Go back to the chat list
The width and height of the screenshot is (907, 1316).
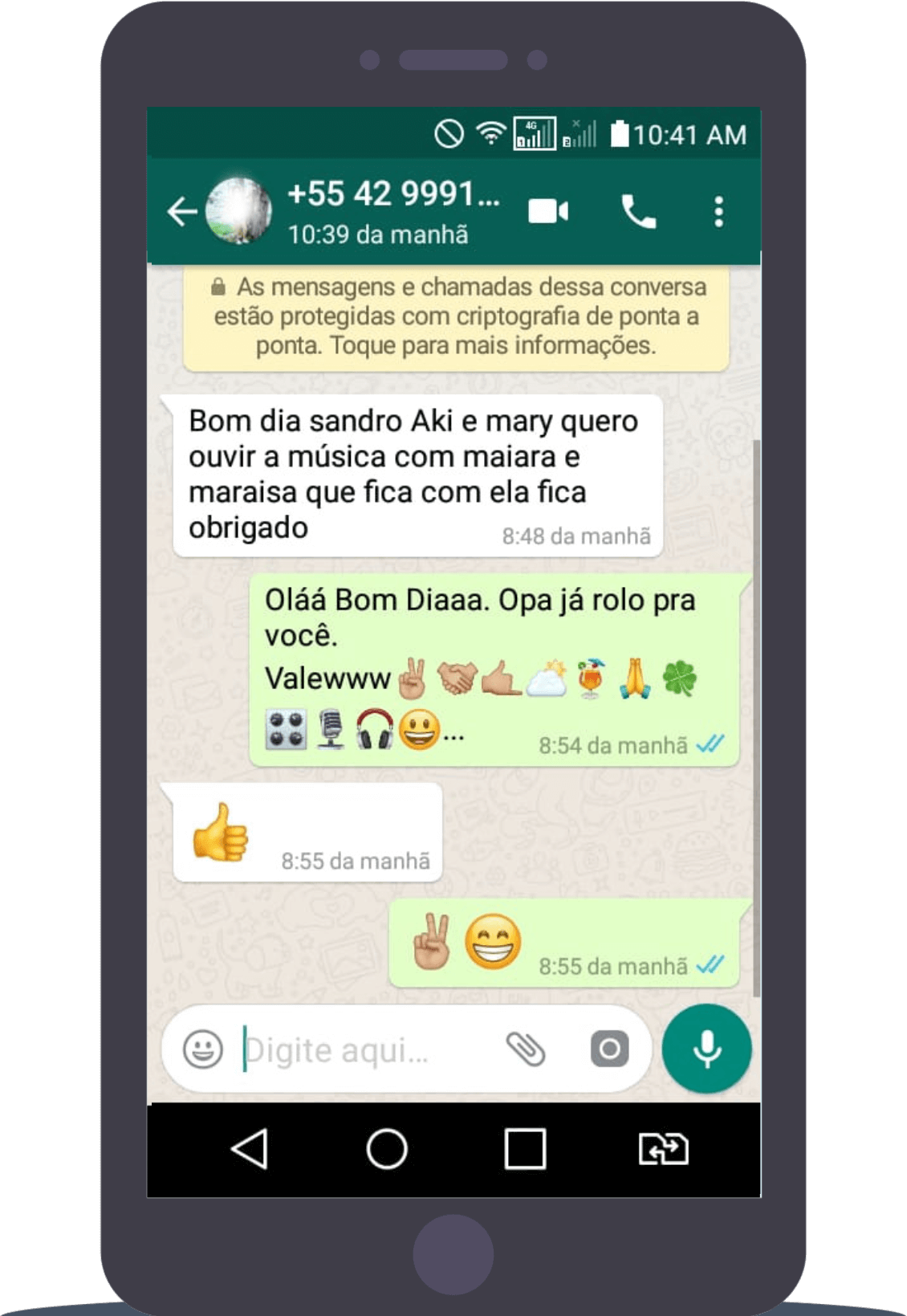click(x=181, y=212)
